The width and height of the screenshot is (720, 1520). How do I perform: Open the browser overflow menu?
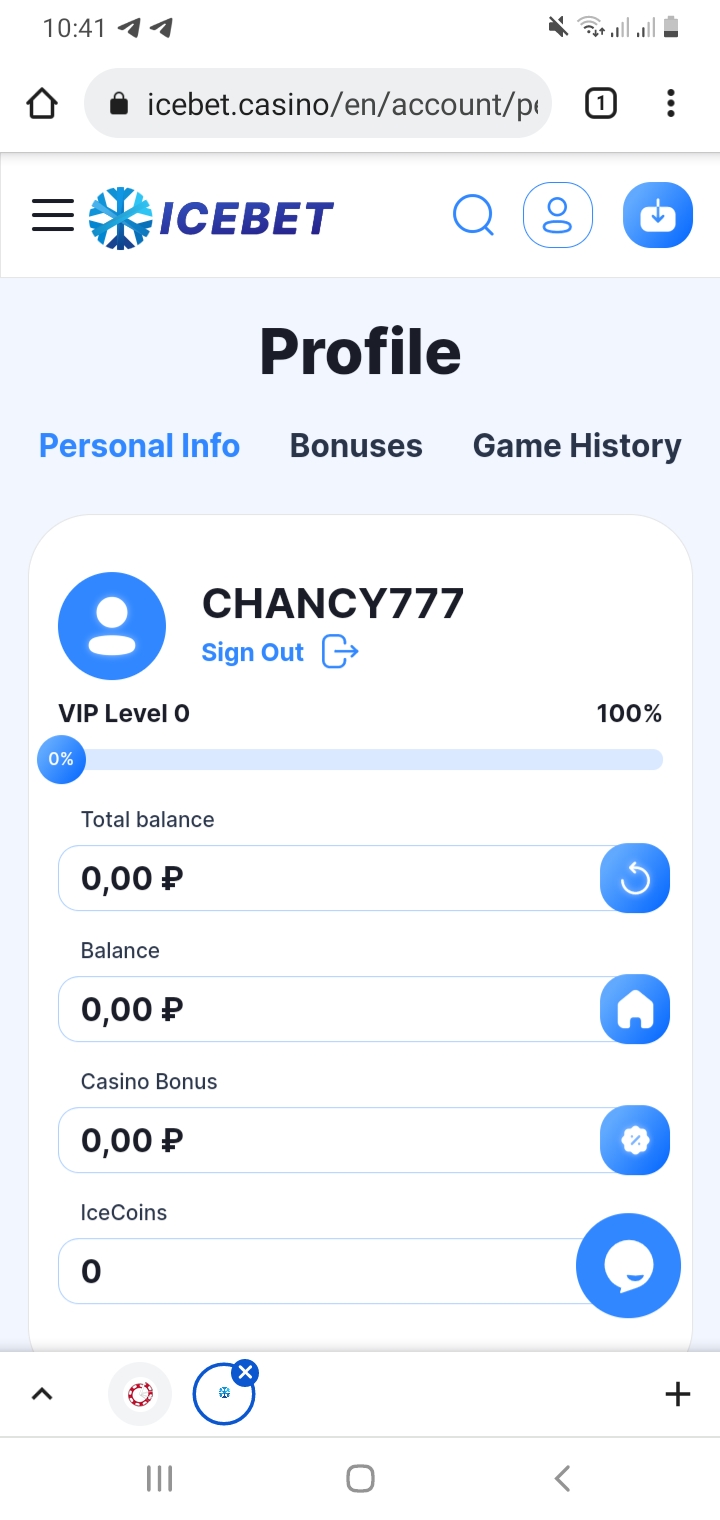coord(670,103)
